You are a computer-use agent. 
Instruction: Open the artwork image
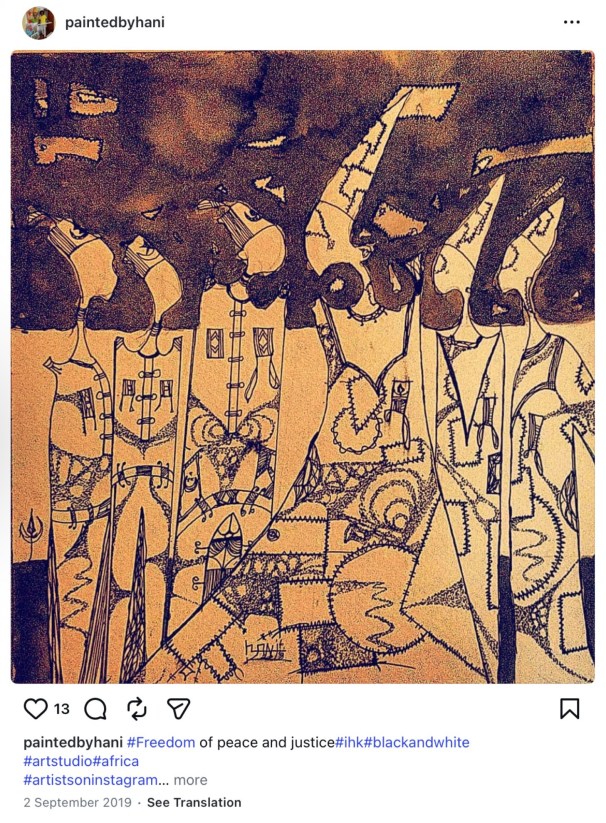(x=302, y=367)
